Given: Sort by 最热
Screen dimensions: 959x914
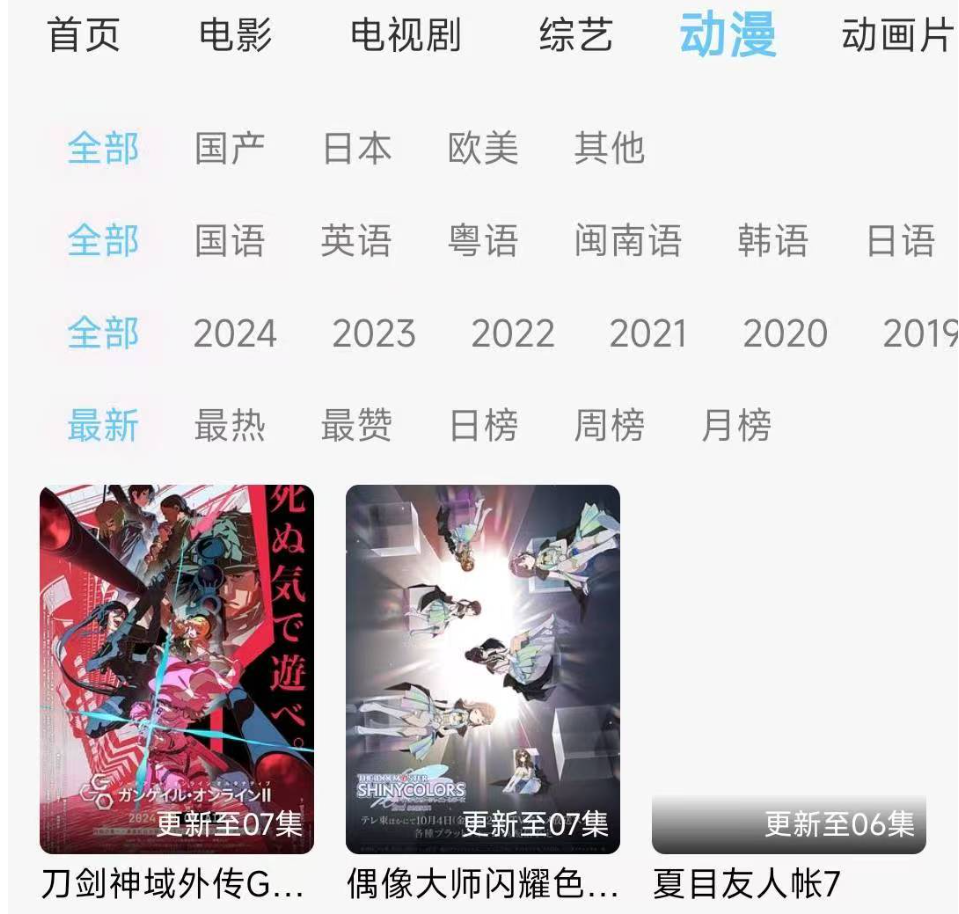Looking at the screenshot, I should pyautogui.click(x=230, y=426).
